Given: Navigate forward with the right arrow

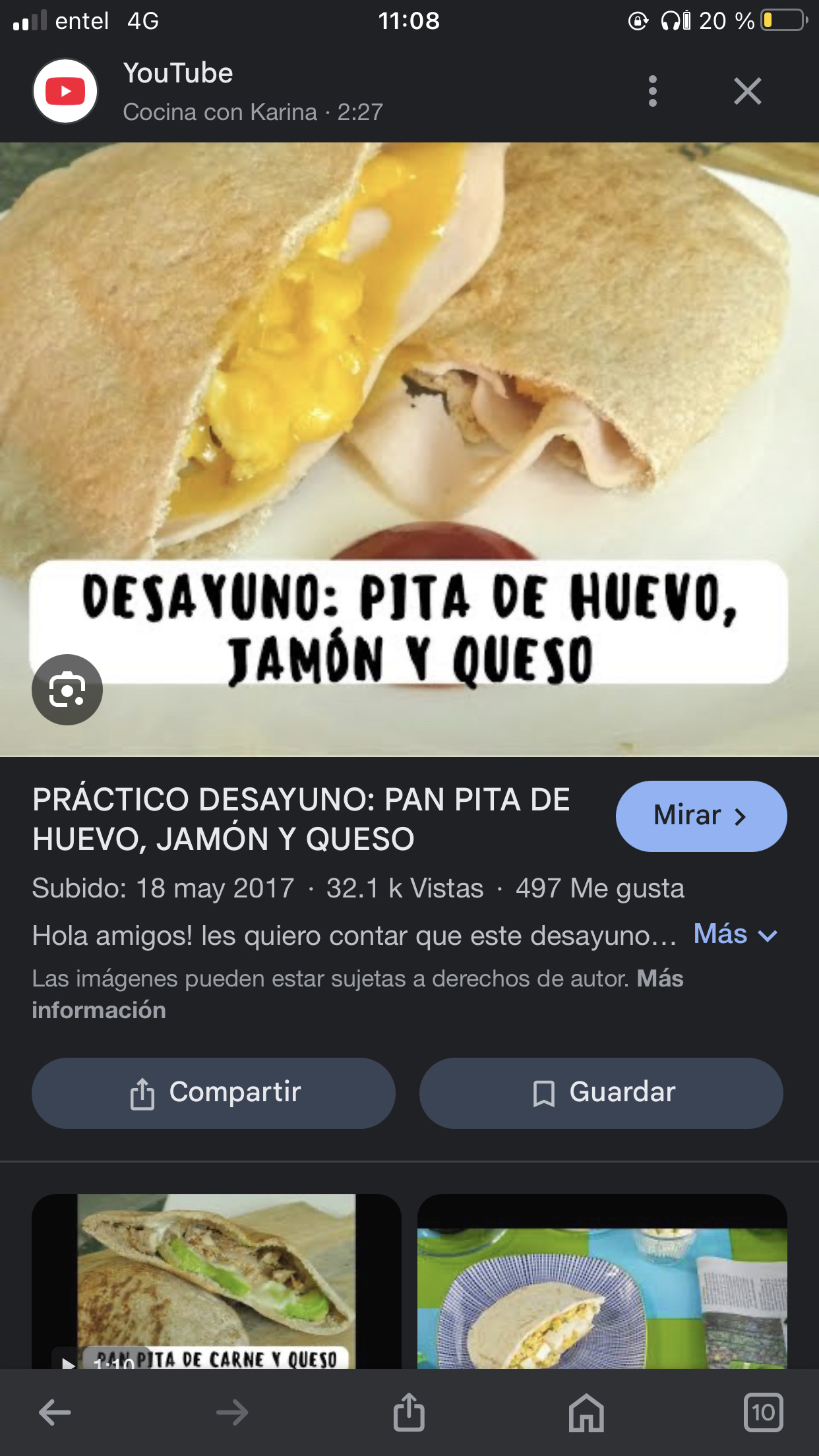Looking at the screenshot, I should point(232,1414).
